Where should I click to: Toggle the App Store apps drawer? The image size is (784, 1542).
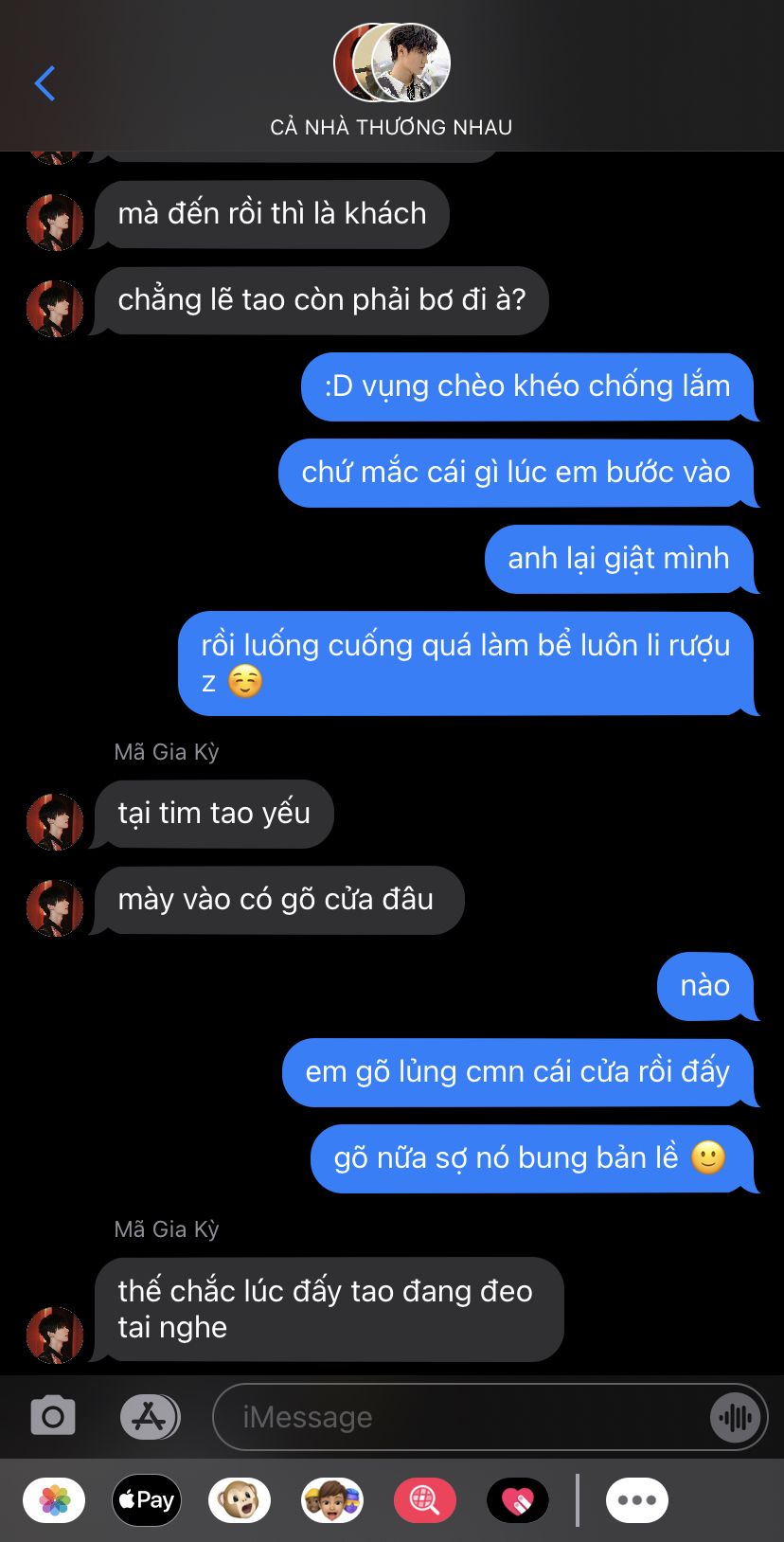pos(150,1417)
